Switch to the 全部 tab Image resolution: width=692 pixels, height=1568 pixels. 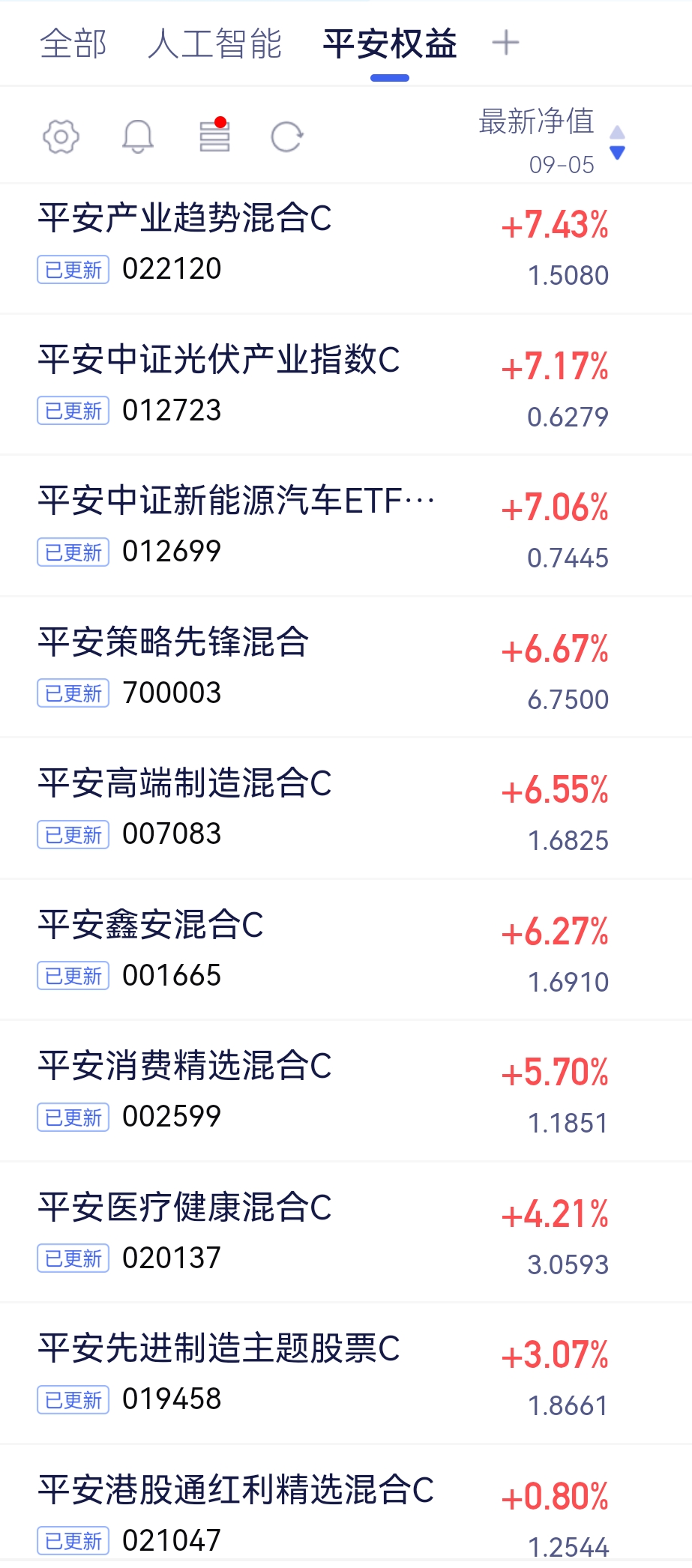point(73,44)
